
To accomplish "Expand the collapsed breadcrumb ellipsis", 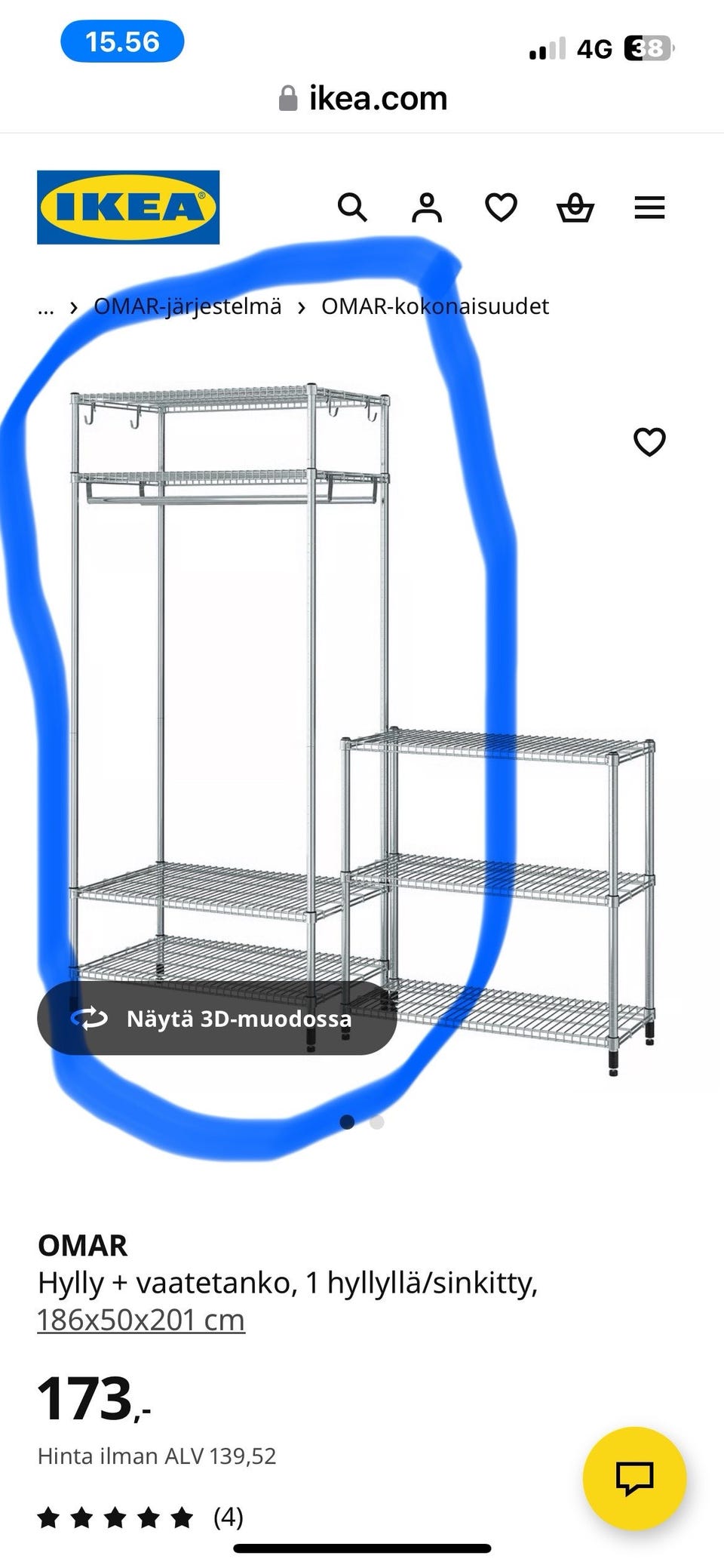I will 46,307.
